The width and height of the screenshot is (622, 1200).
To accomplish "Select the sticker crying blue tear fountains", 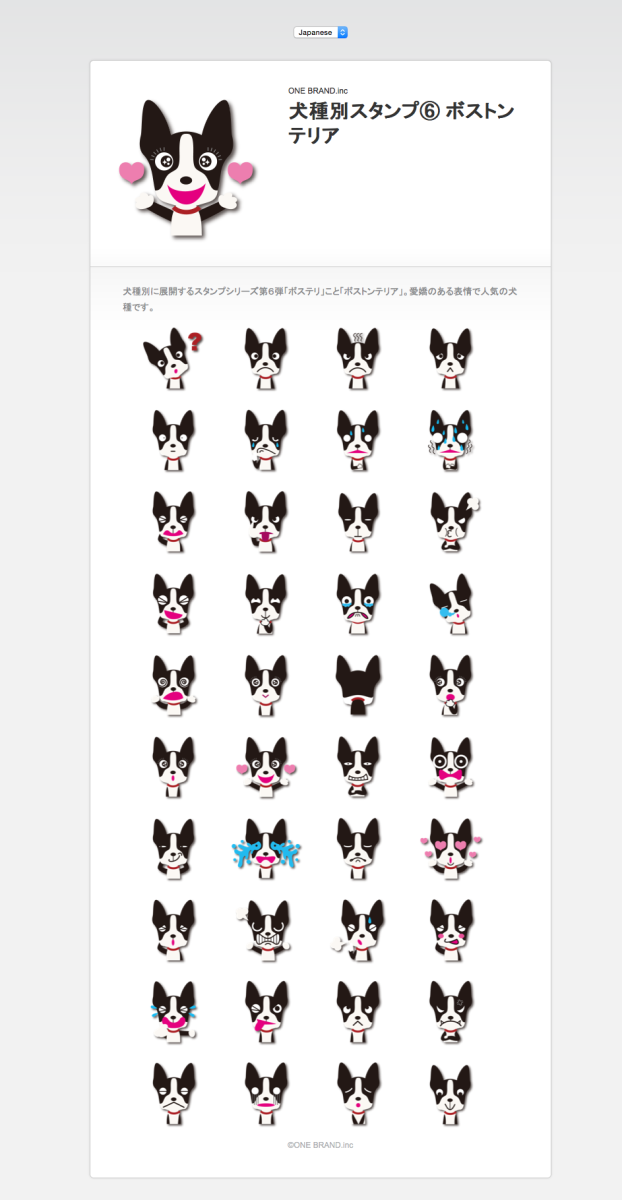I will [266, 849].
